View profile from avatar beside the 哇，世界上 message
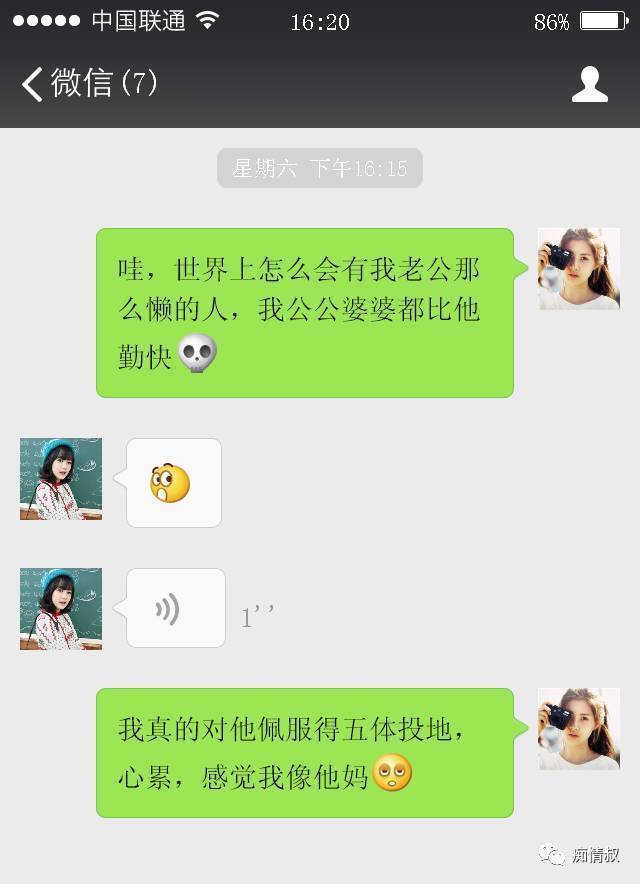640x884 pixels. tap(578, 269)
